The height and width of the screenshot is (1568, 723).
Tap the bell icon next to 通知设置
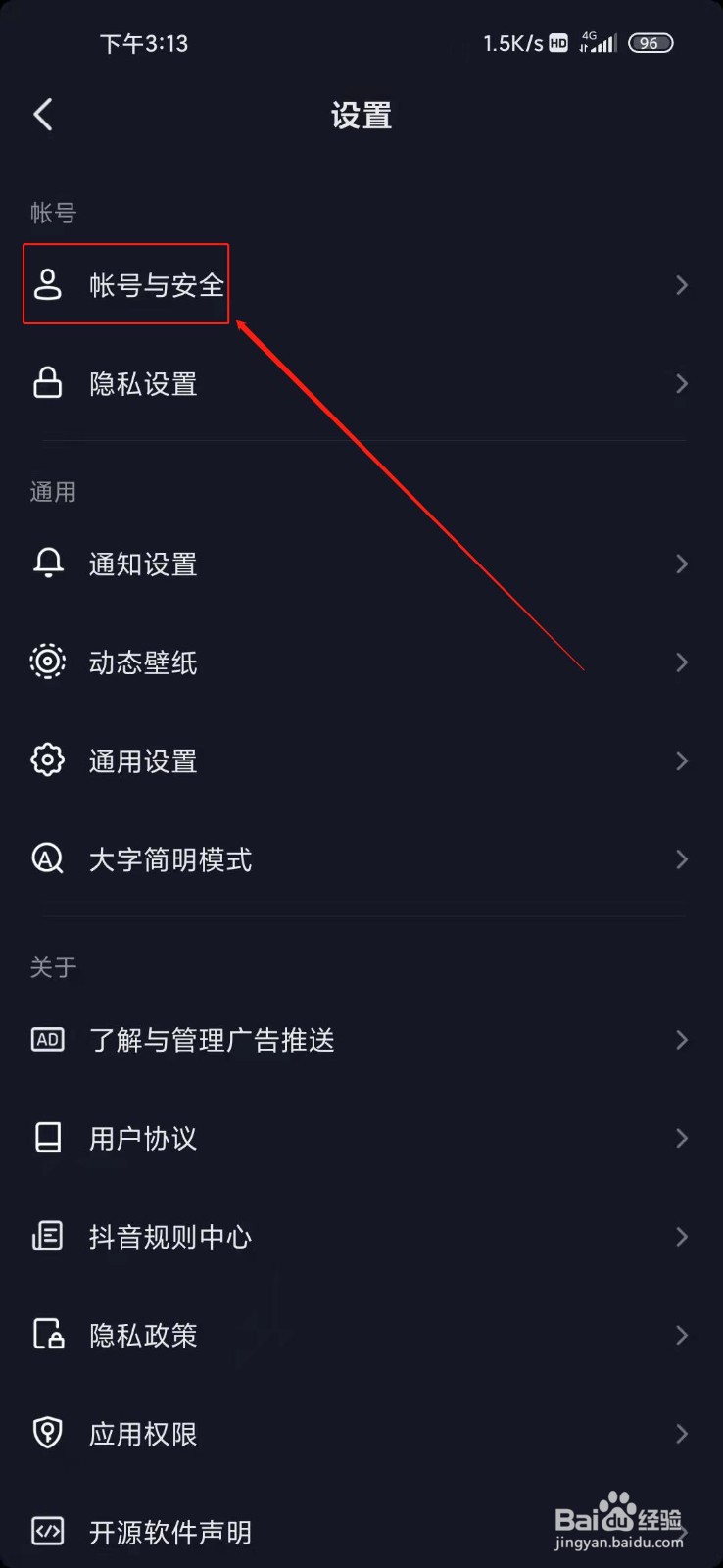(x=47, y=563)
